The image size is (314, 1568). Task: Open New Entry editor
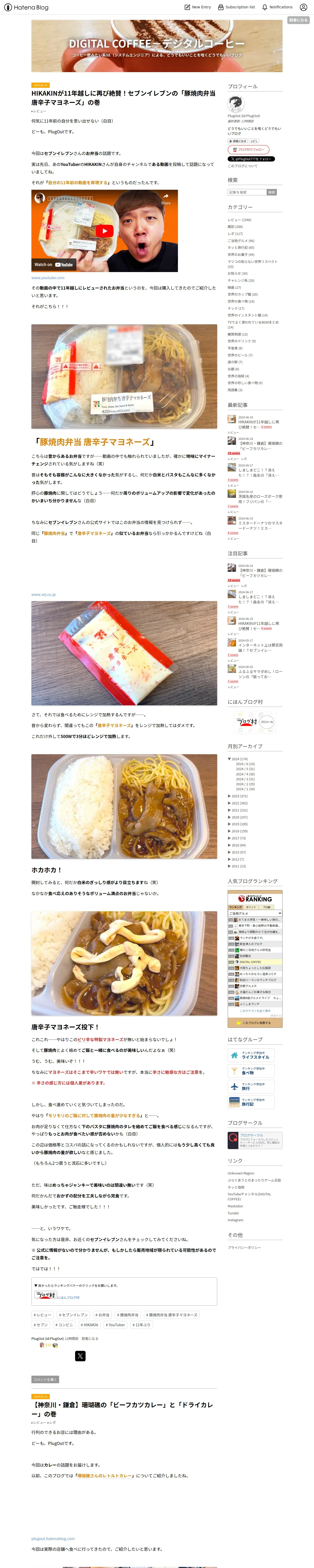click(198, 7)
